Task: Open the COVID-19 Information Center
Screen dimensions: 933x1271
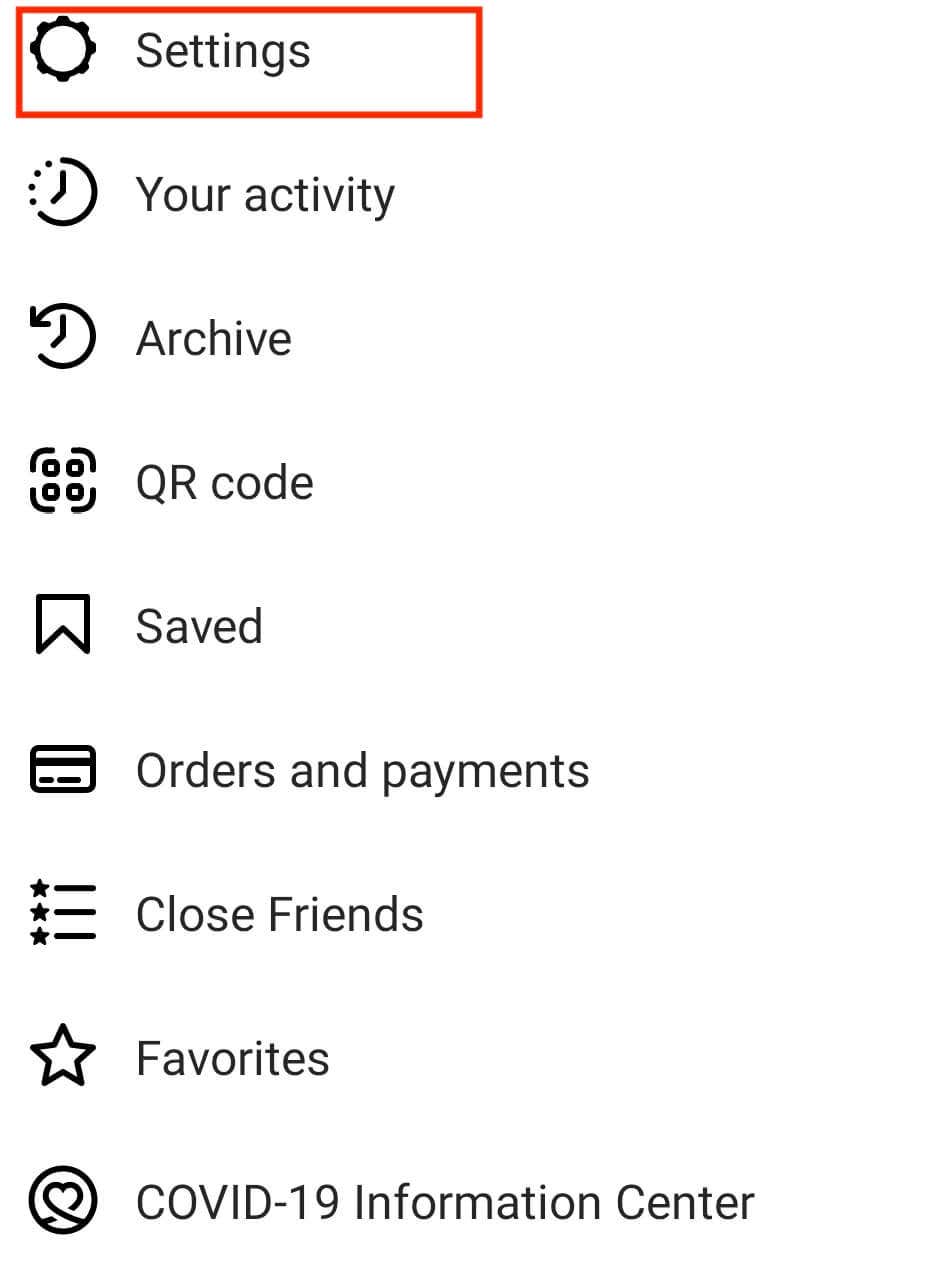Action: (x=444, y=1201)
